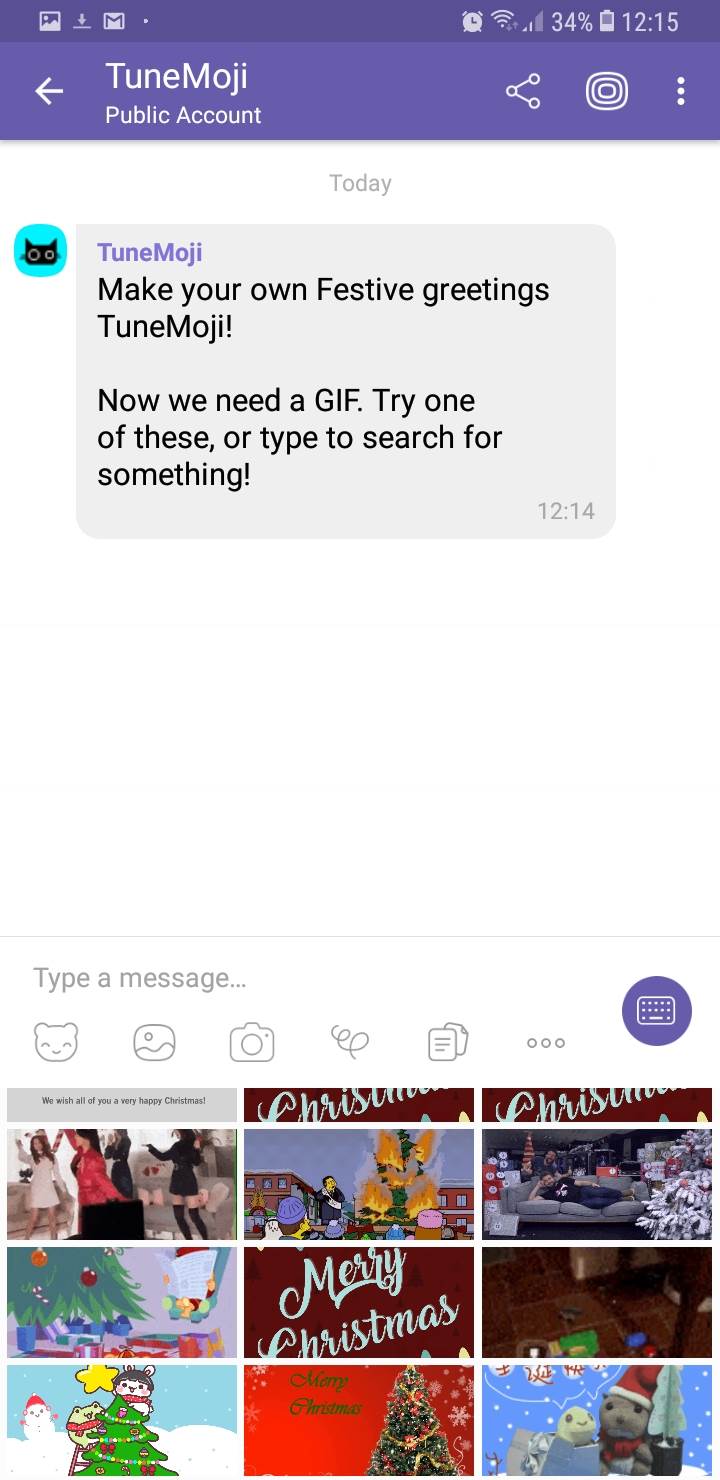Go back from the TuneMoji chat

[x=48, y=92]
